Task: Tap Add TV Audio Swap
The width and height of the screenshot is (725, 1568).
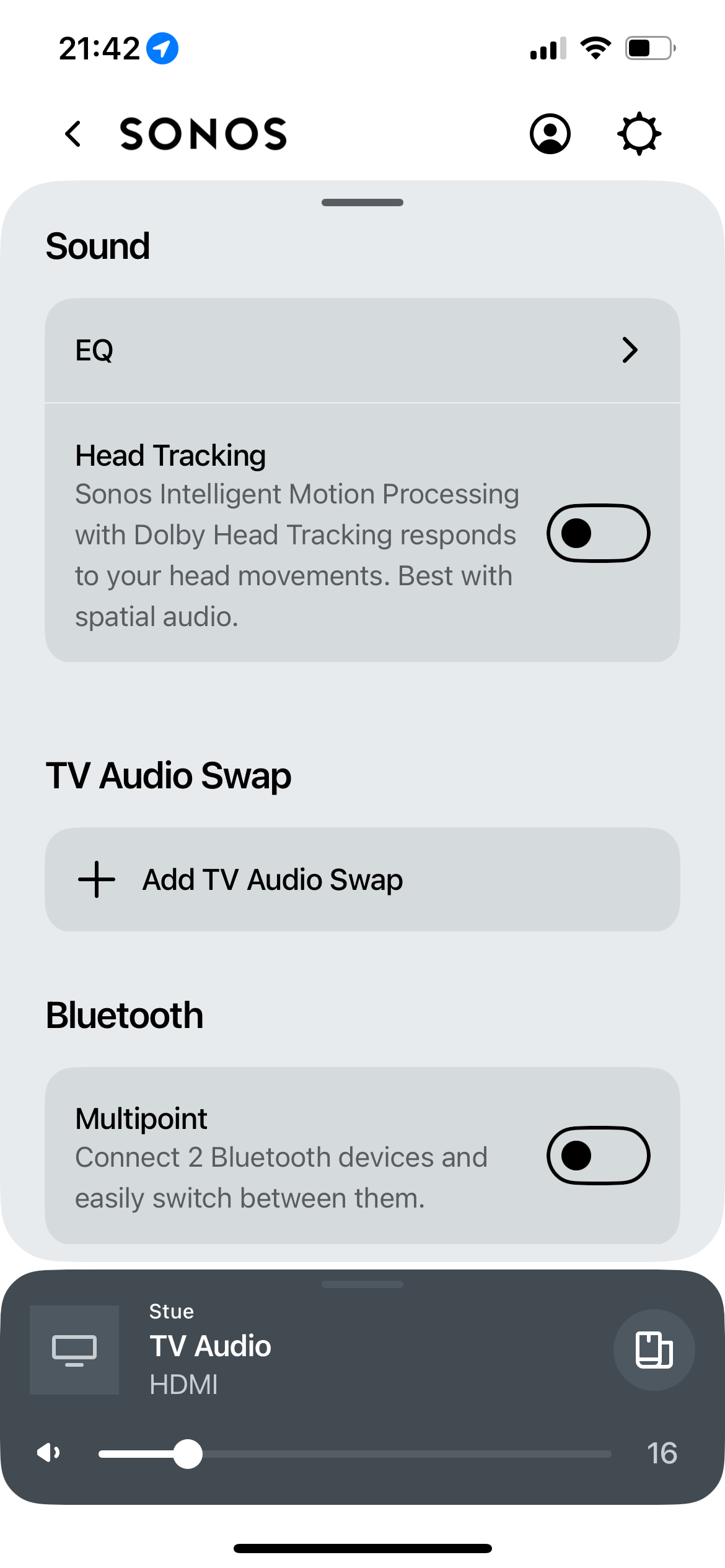Action: click(362, 879)
